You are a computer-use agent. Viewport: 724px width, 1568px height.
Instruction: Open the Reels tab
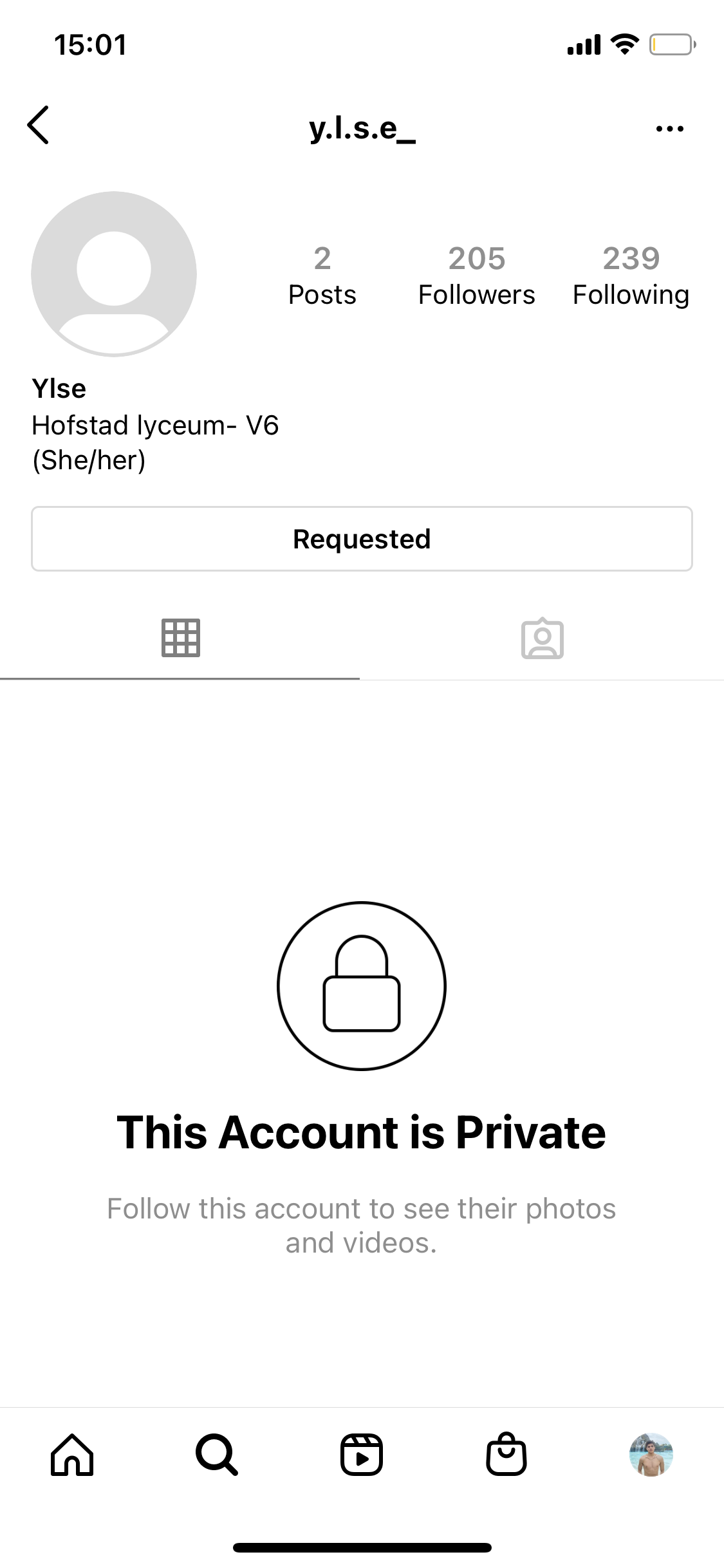pyautogui.click(x=362, y=1455)
